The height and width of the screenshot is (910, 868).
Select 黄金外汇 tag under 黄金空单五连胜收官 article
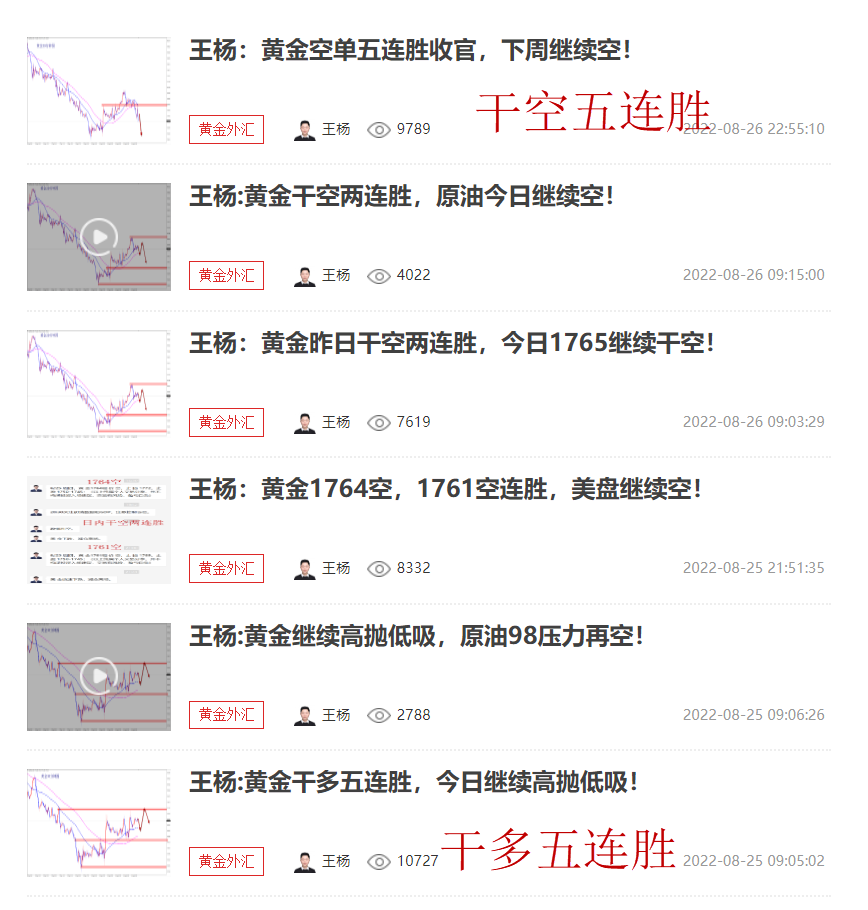(226, 129)
